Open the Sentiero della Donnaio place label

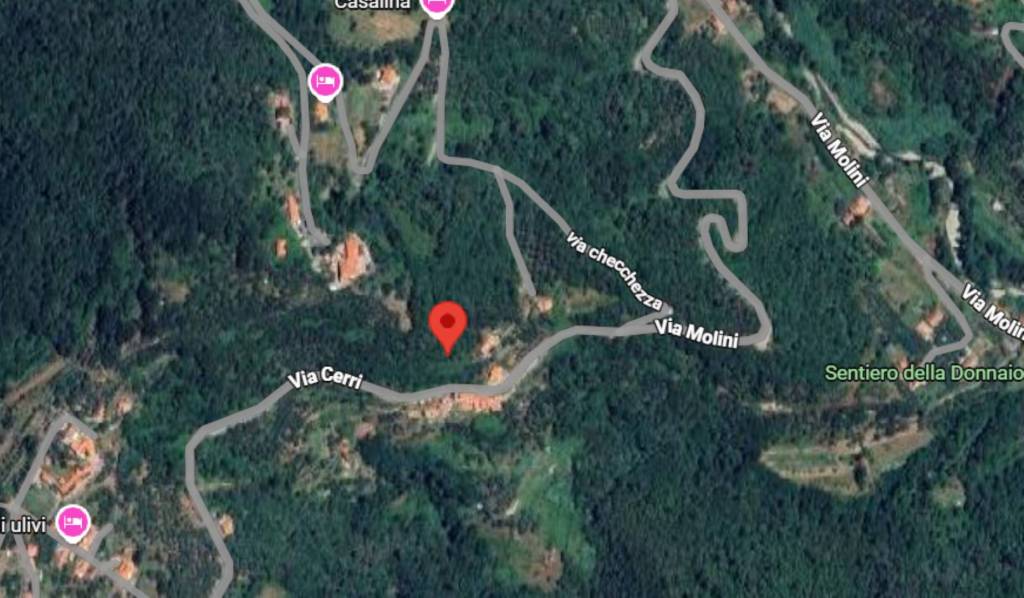923,373
